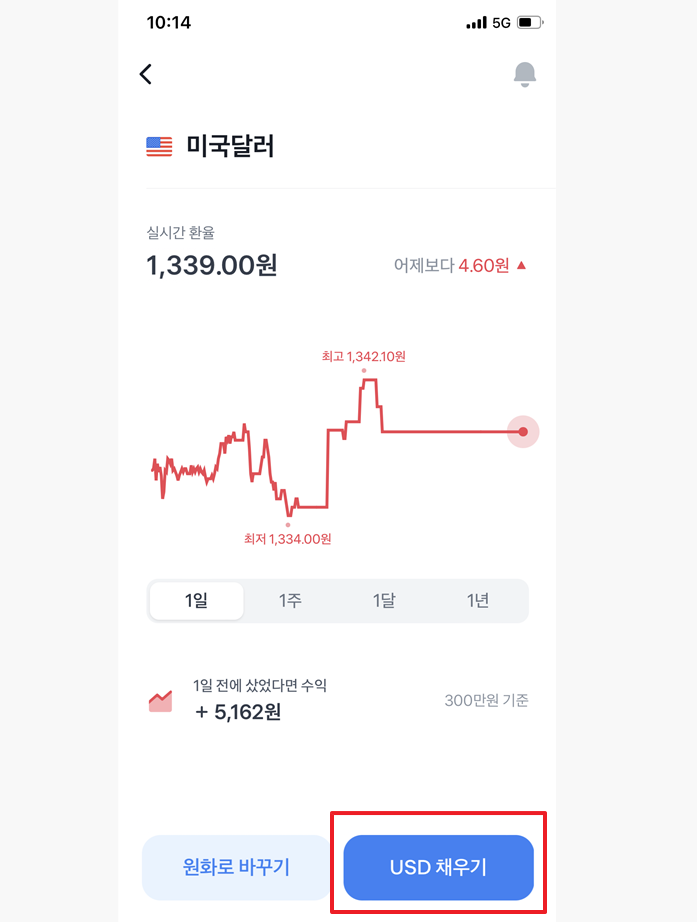Switch the chart to 1주
The width and height of the screenshot is (697, 922).
[x=290, y=600]
